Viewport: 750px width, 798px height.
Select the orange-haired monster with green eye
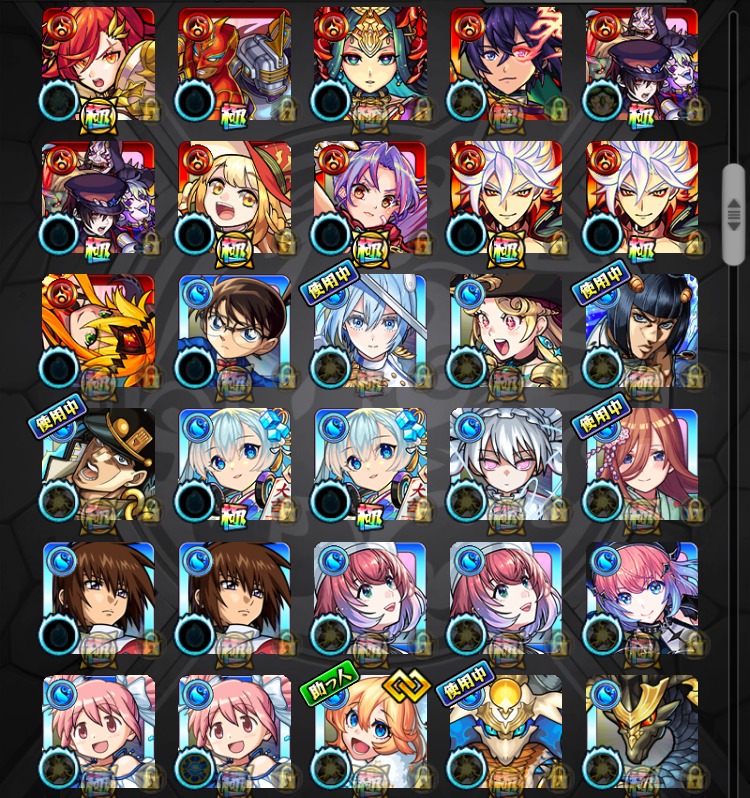(x=98, y=331)
